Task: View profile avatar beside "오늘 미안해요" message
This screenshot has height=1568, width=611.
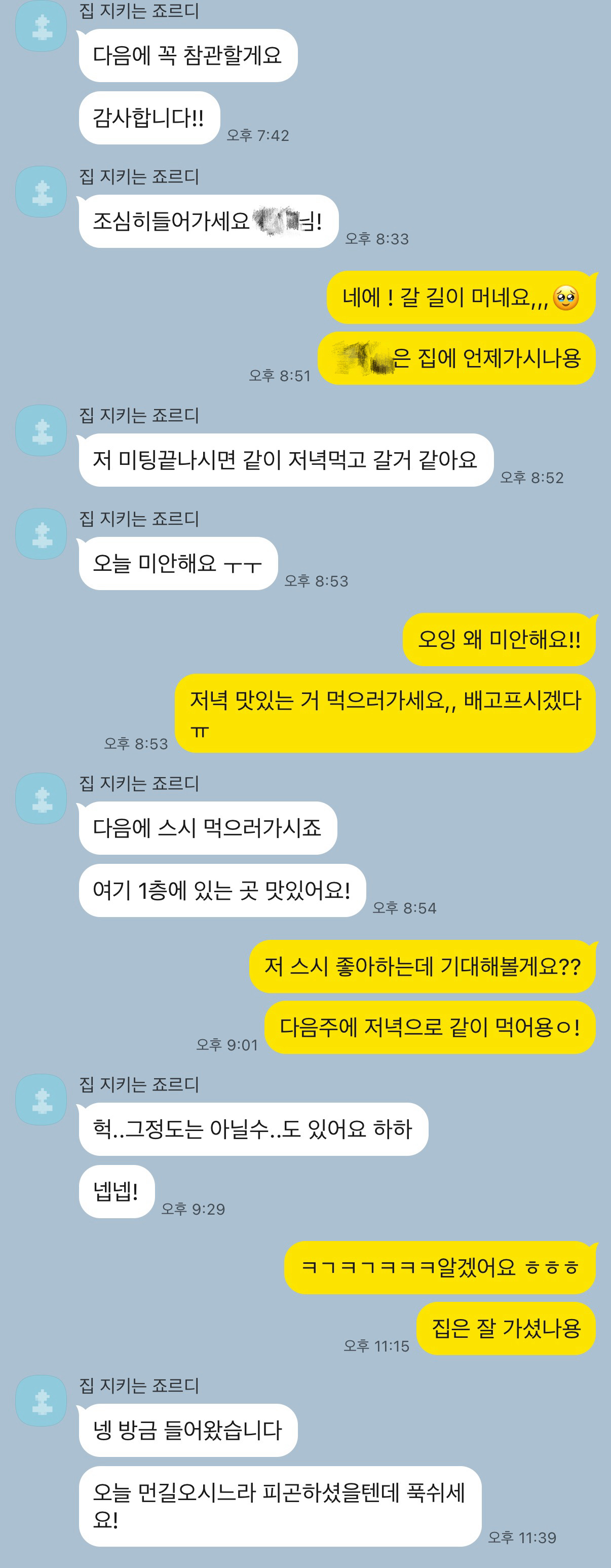Action: [41, 534]
